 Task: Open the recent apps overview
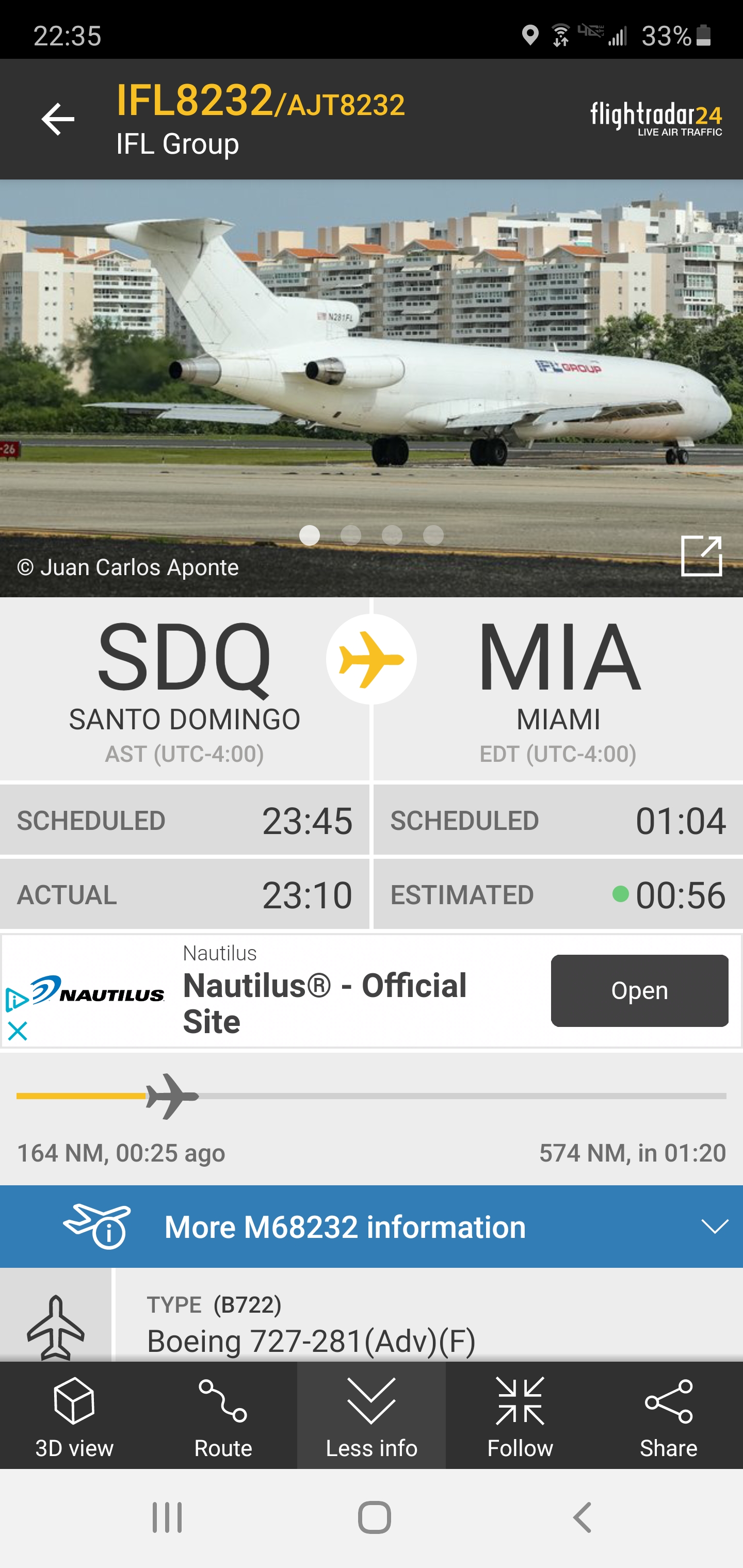(167, 1517)
